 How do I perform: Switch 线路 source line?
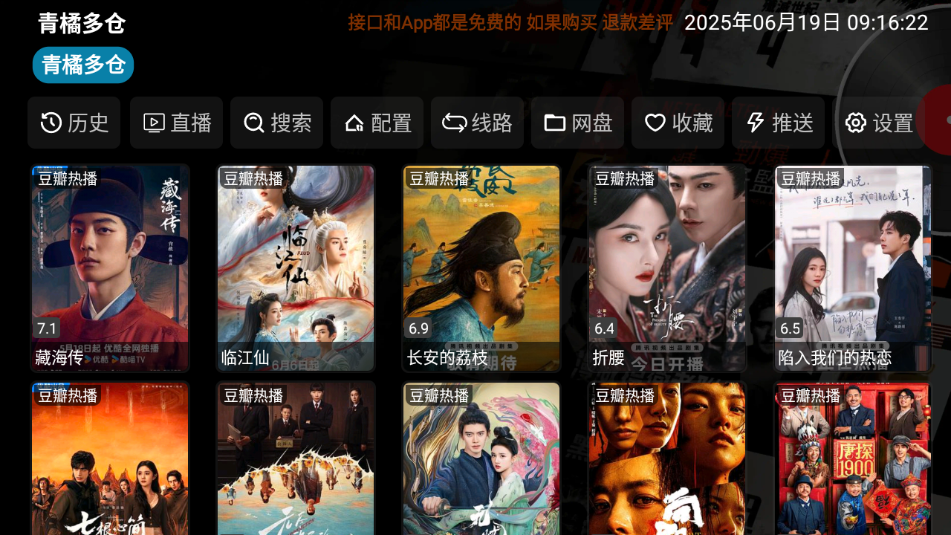(477, 123)
